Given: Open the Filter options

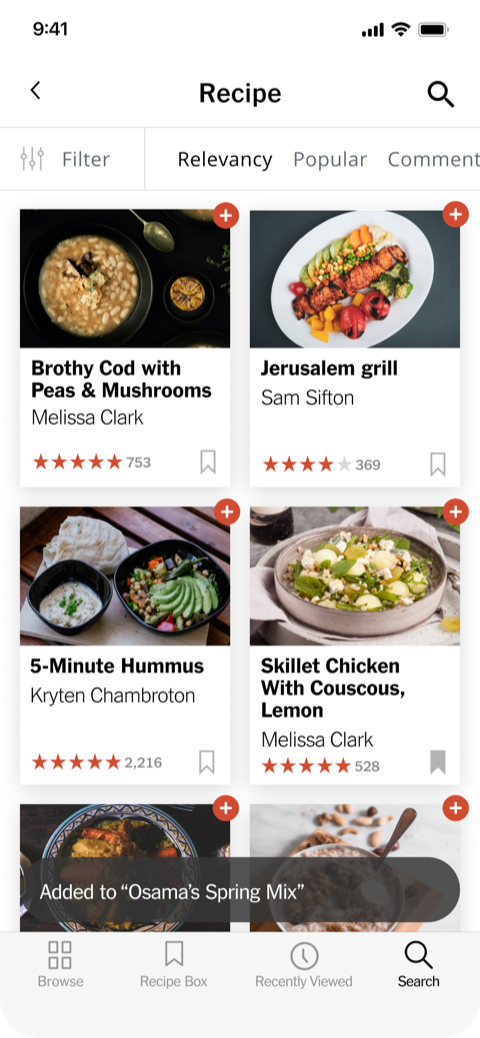Looking at the screenshot, I should pyautogui.click(x=66, y=159).
